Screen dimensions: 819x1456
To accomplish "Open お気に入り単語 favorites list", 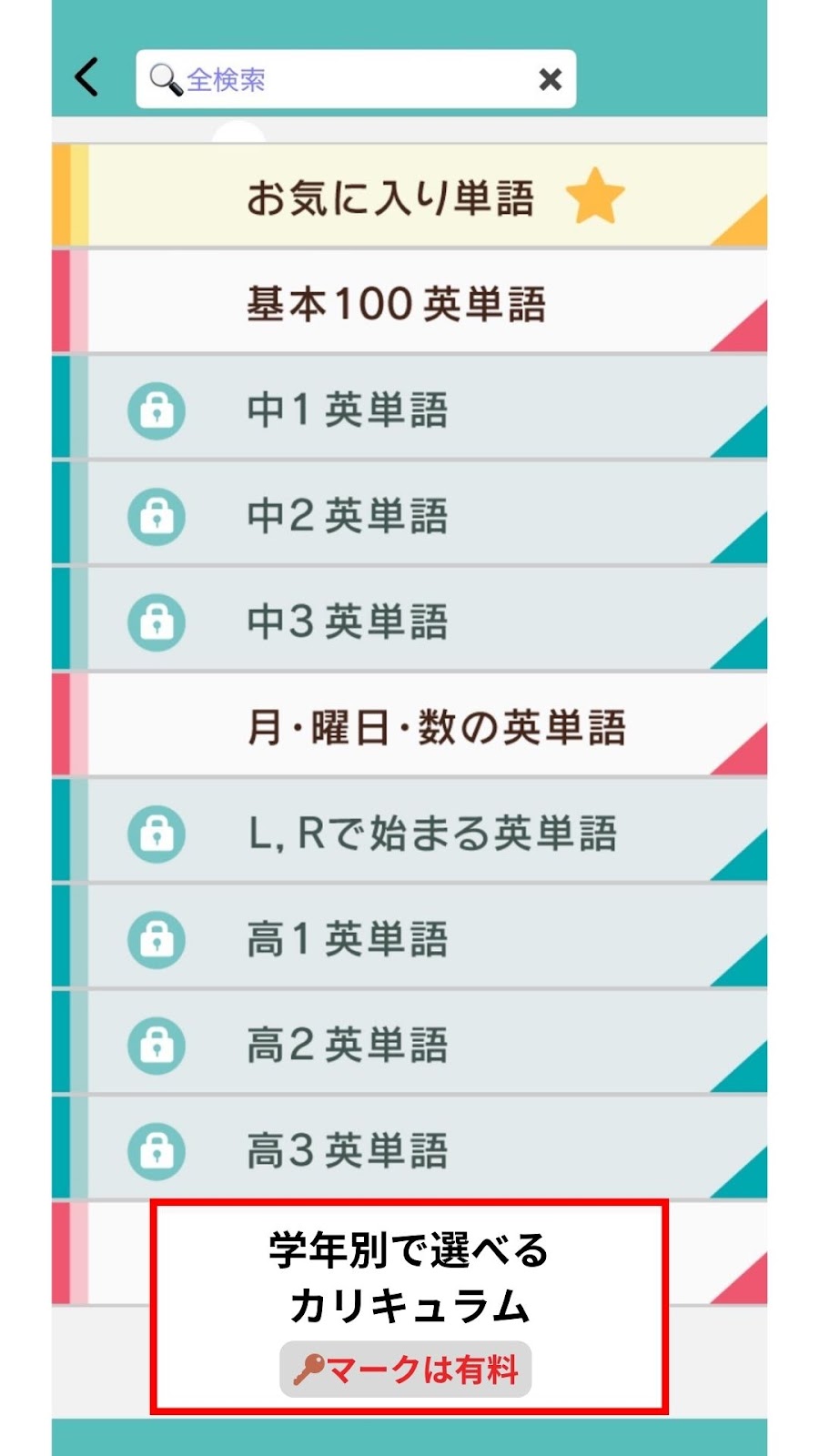I will [x=409, y=196].
